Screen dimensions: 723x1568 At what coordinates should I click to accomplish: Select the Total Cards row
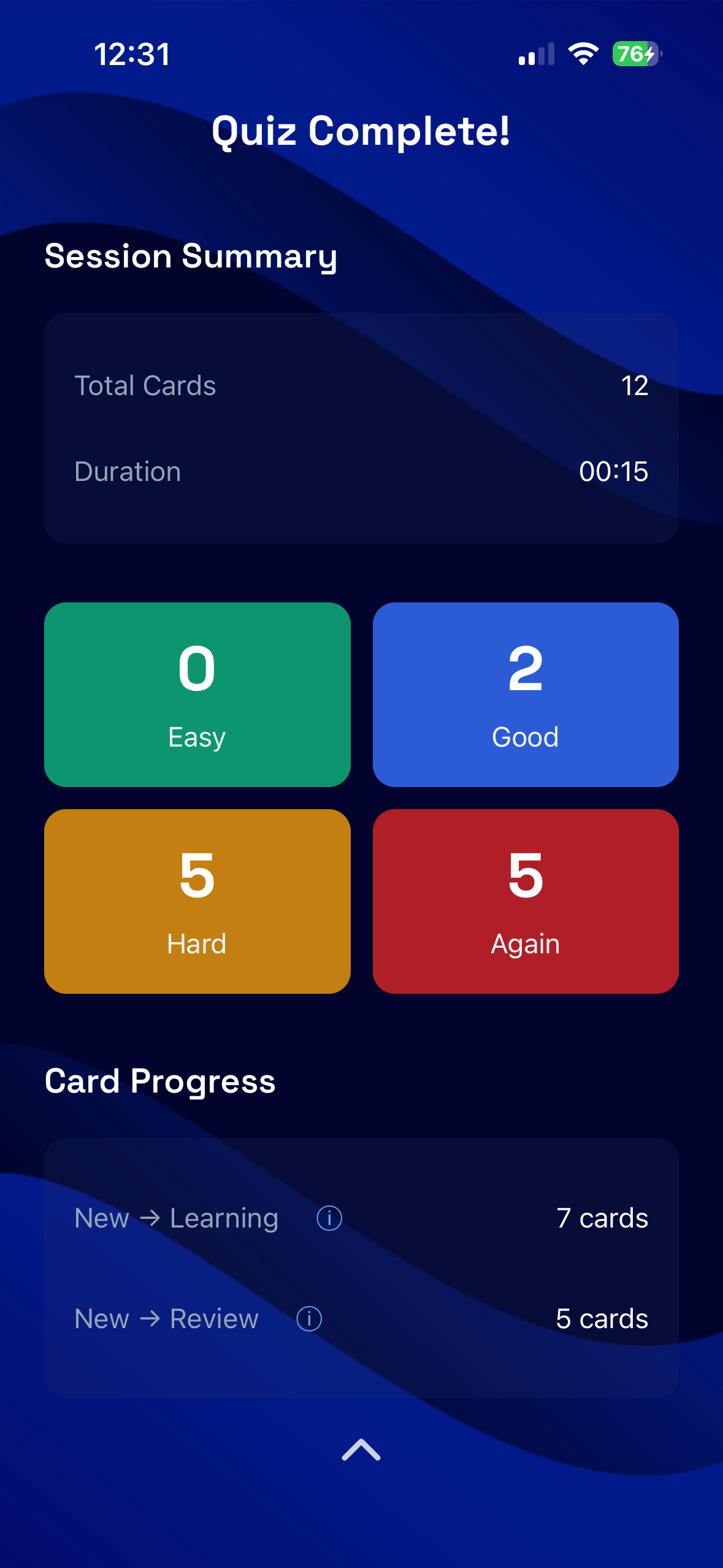click(361, 385)
